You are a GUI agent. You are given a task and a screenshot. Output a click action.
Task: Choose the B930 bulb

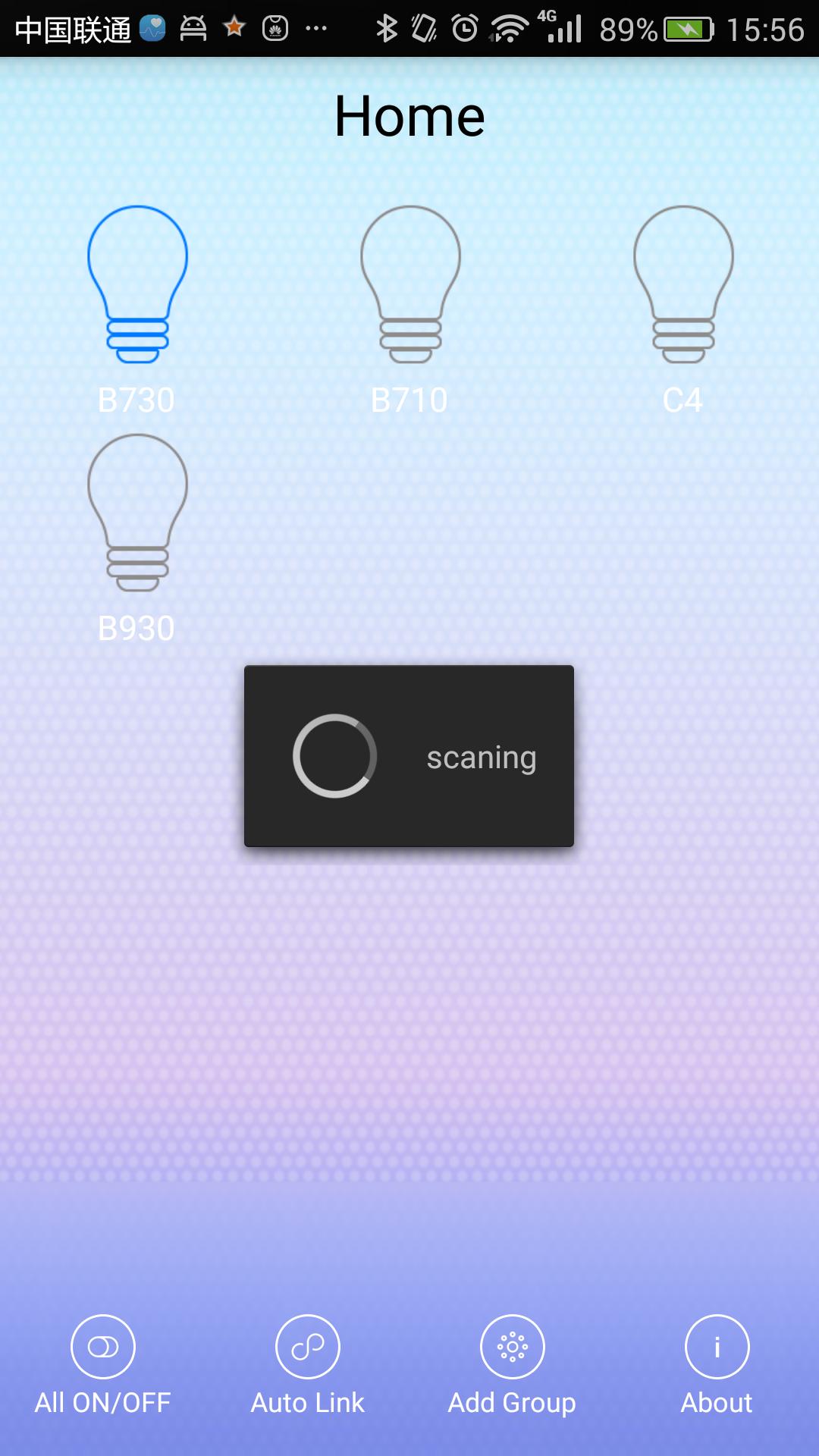point(137,513)
